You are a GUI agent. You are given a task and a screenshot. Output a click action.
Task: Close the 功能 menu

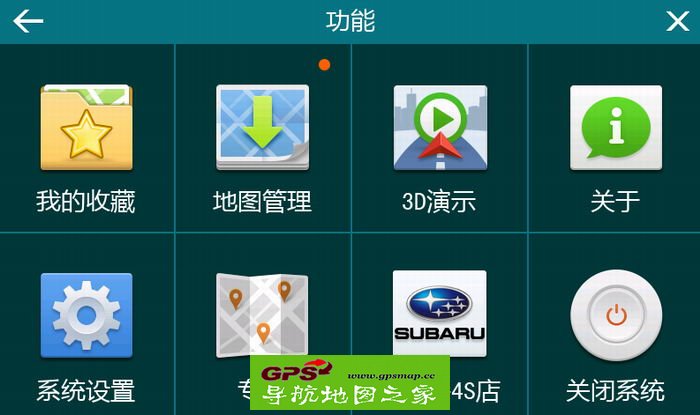tap(677, 21)
